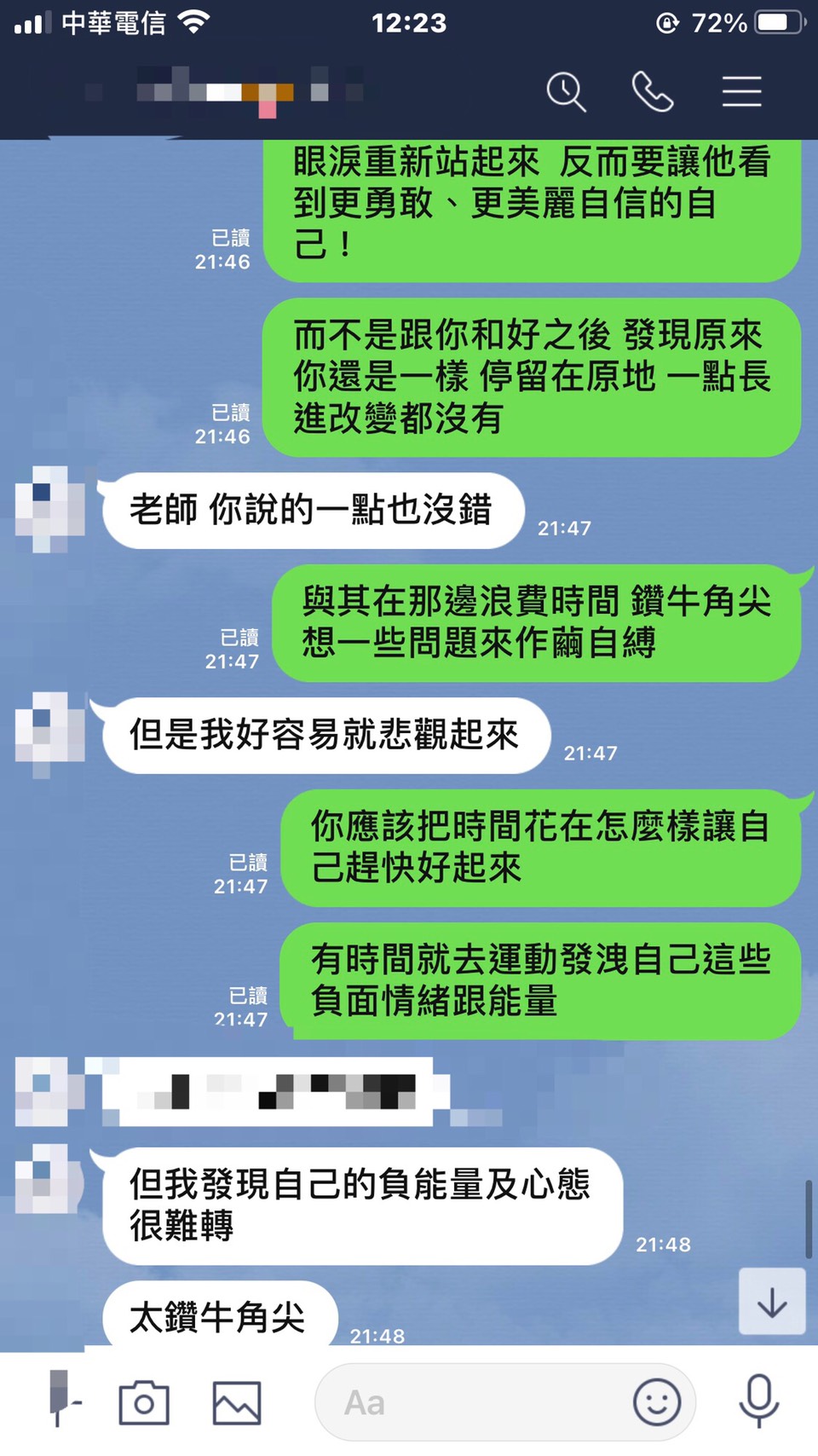The image size is (818, 1456).
Task: Record a voice message
Action: pyautogui.click(x=758, y=1401)
